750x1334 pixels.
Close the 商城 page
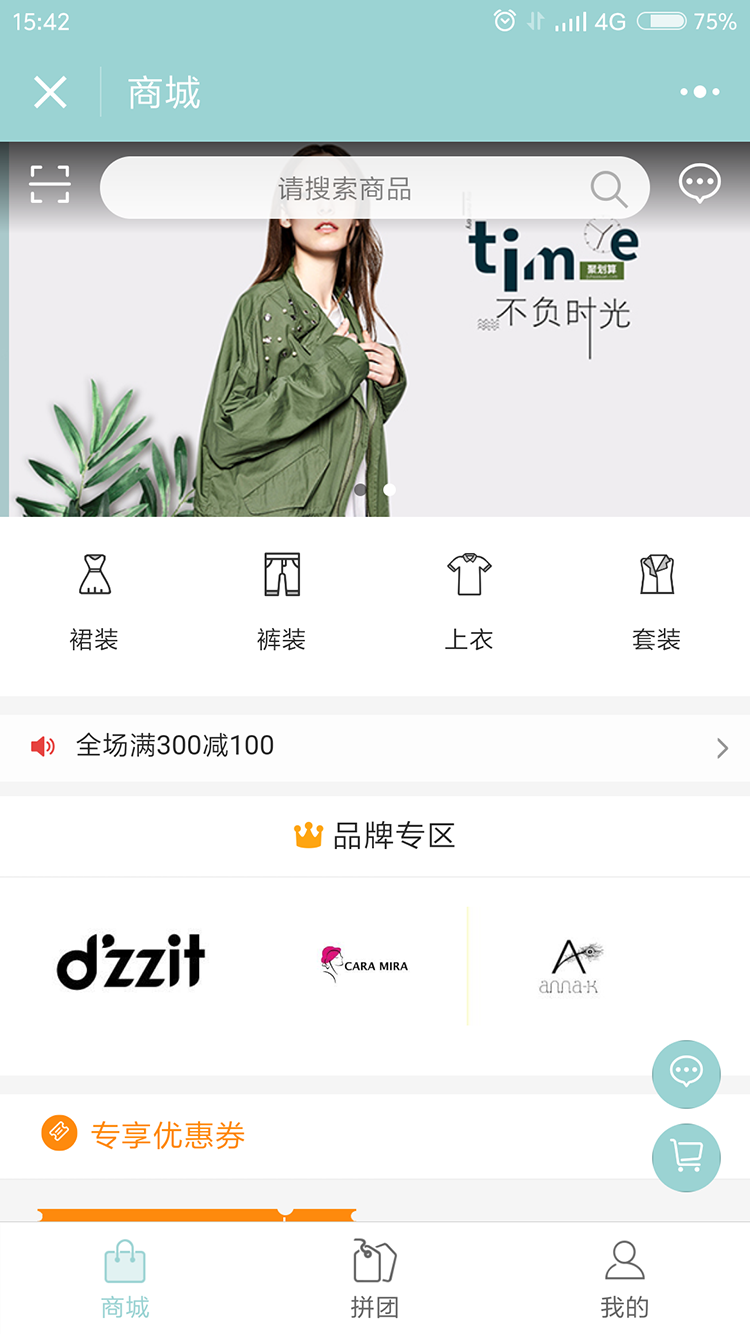pyautogui.click(x=50, y=93)
